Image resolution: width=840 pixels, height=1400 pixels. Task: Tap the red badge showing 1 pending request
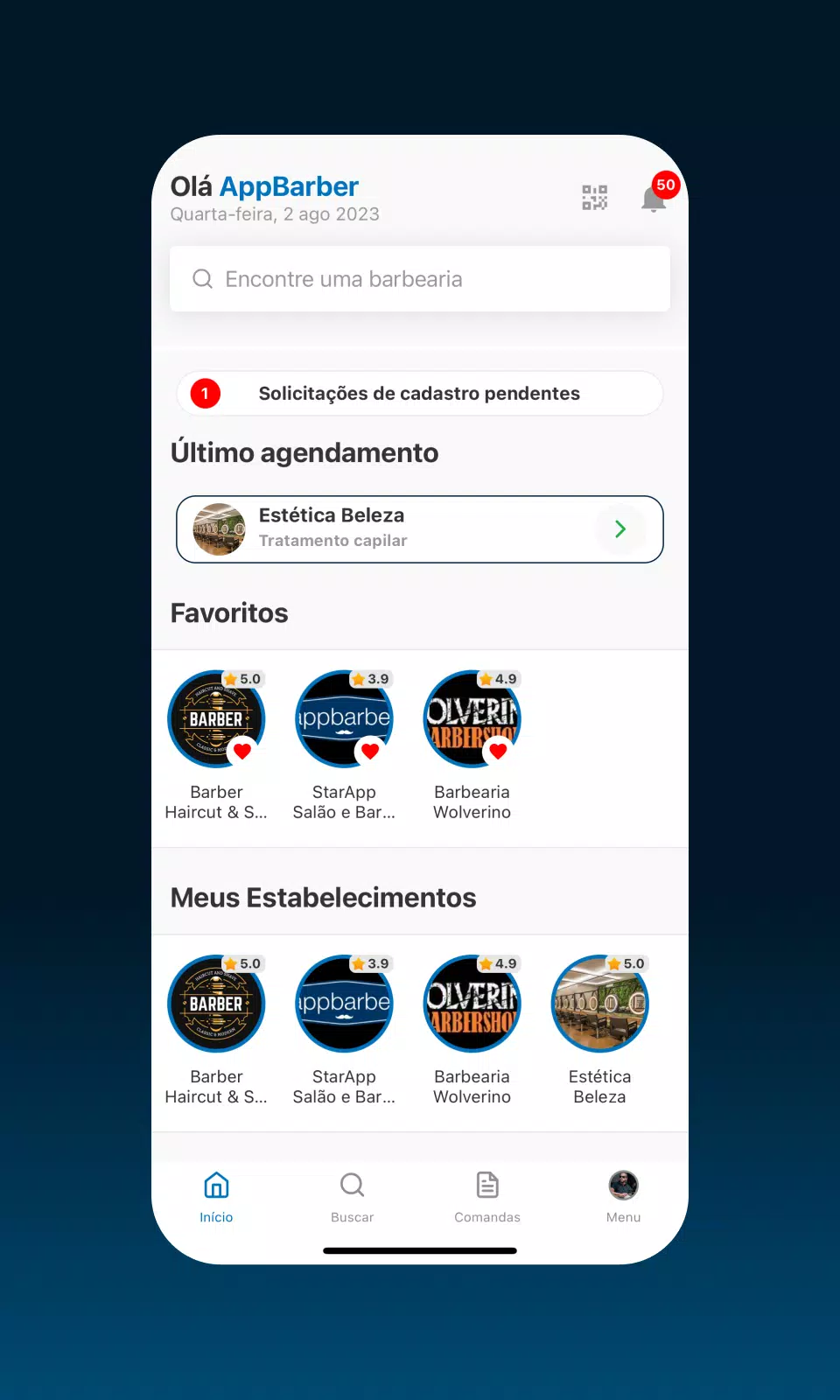(x=203, y=393)
